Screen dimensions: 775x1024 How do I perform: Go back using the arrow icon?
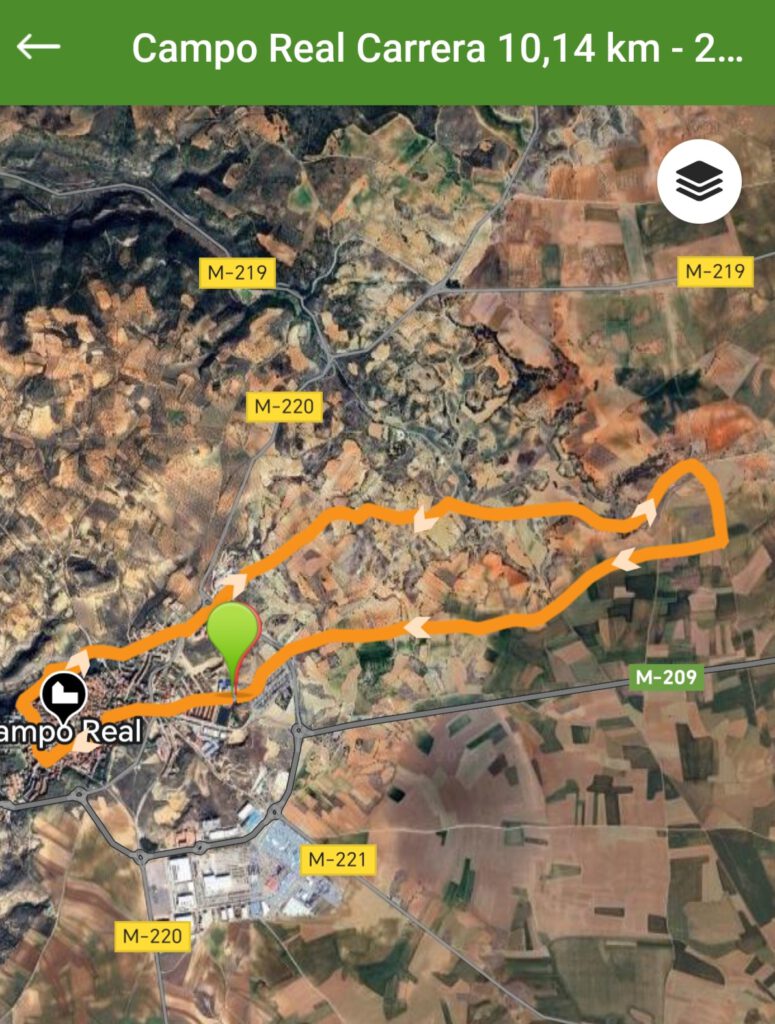[39, 46]
